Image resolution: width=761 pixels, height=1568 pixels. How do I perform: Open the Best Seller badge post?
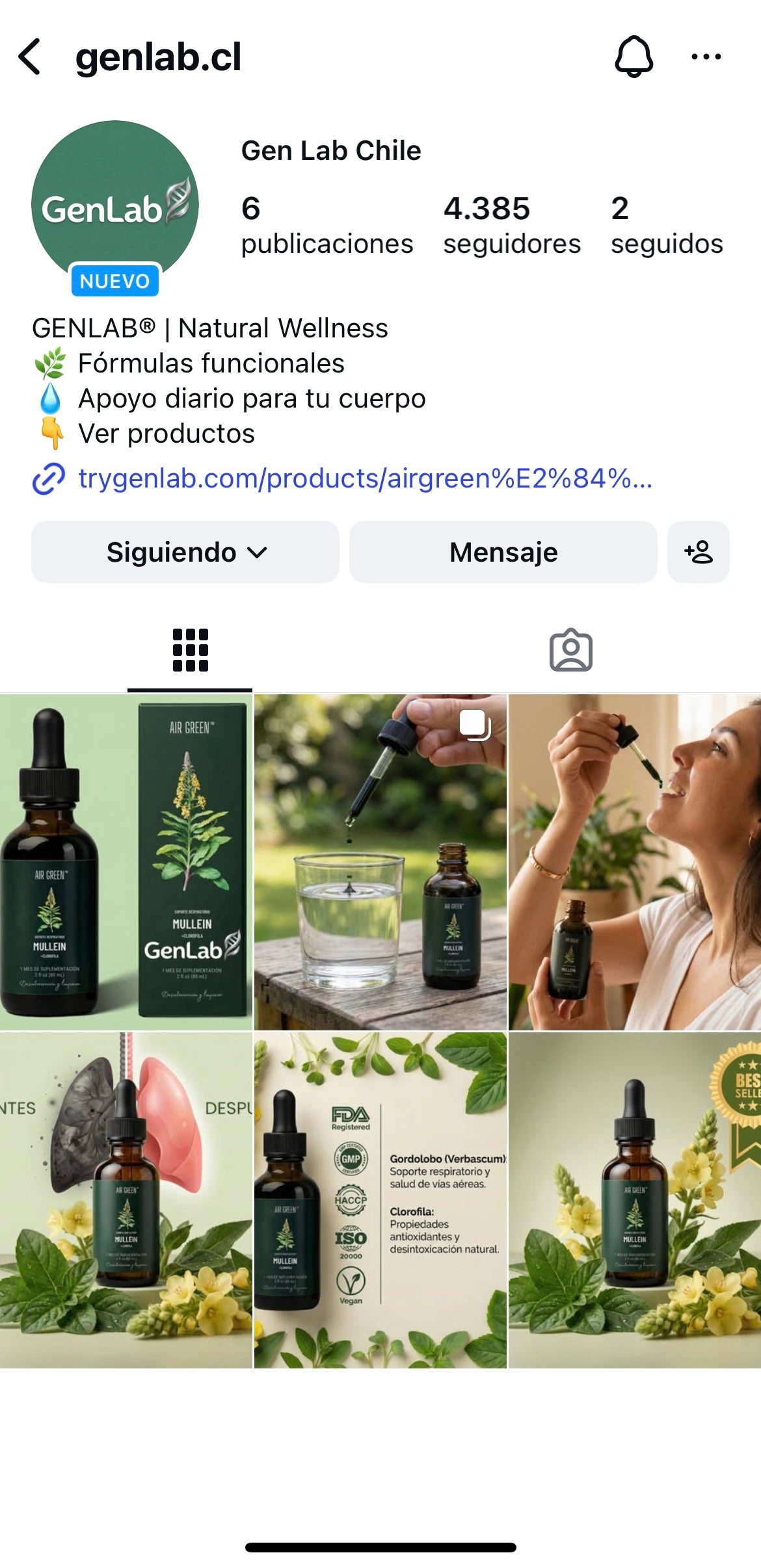635,1200
